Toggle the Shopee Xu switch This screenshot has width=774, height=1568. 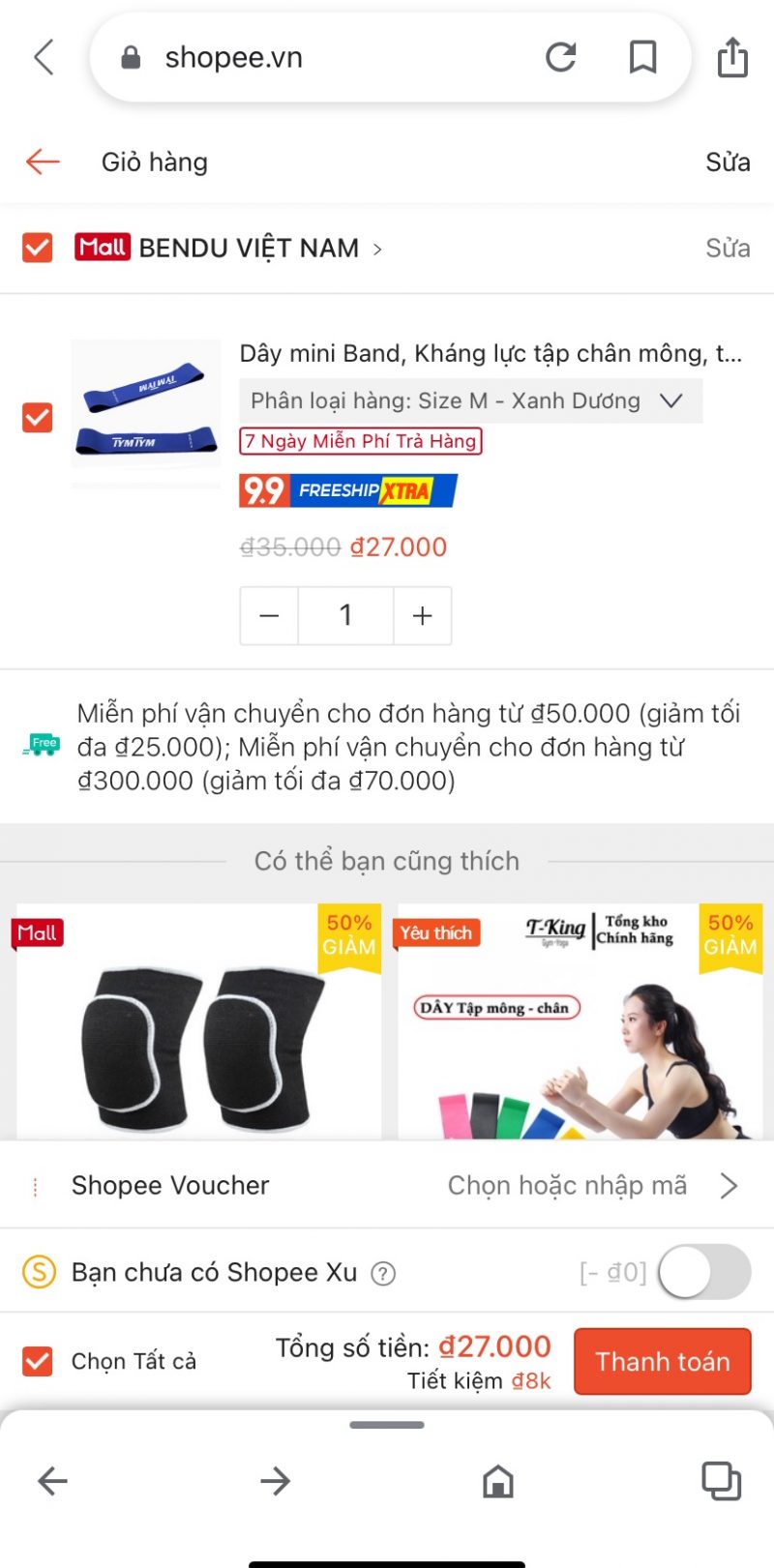pyautogui.click(x=704, y=1272)
